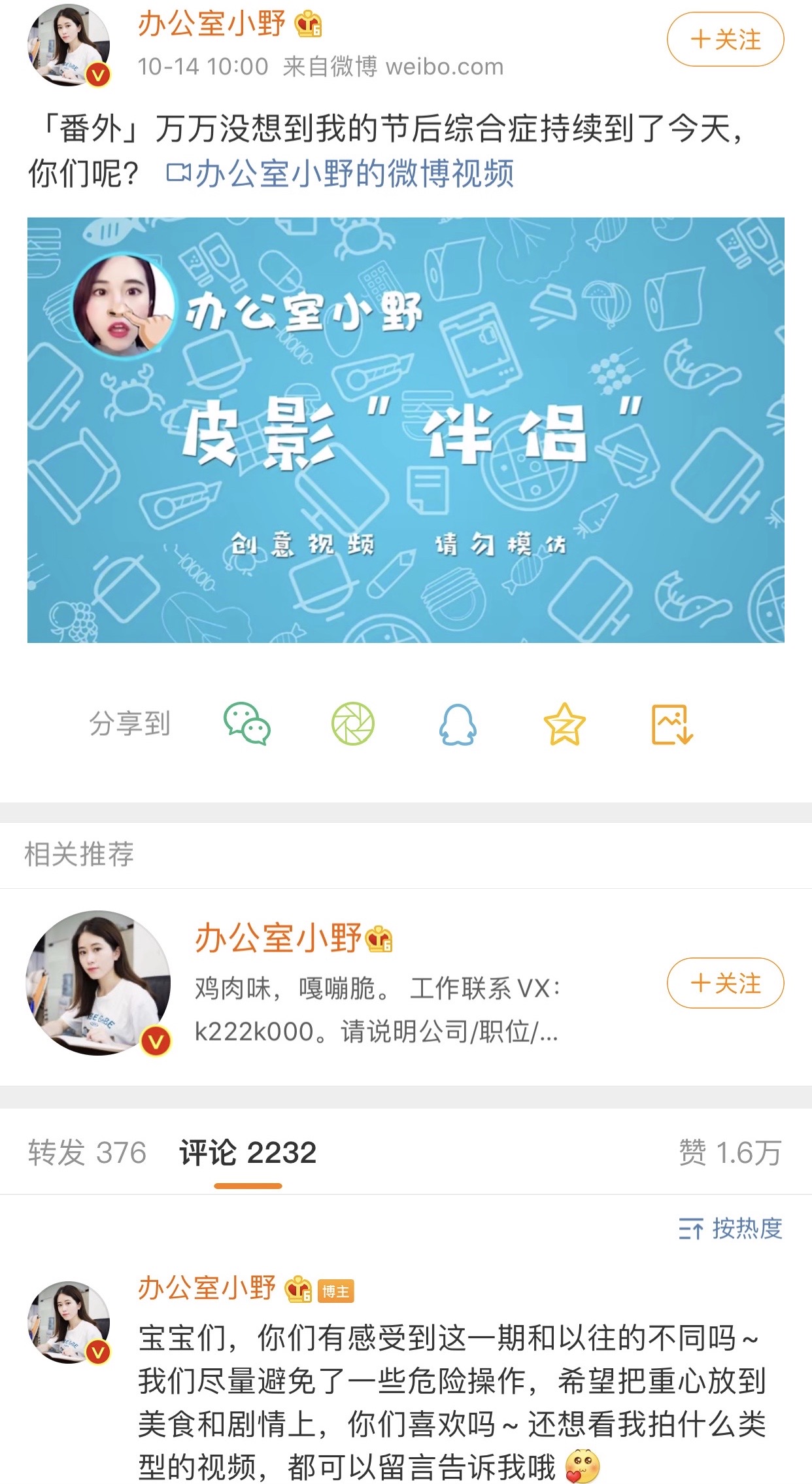Play the 皮影伴侣 video thumbnail
This screenshot has height=1484, width=812.
pos(405,430)
